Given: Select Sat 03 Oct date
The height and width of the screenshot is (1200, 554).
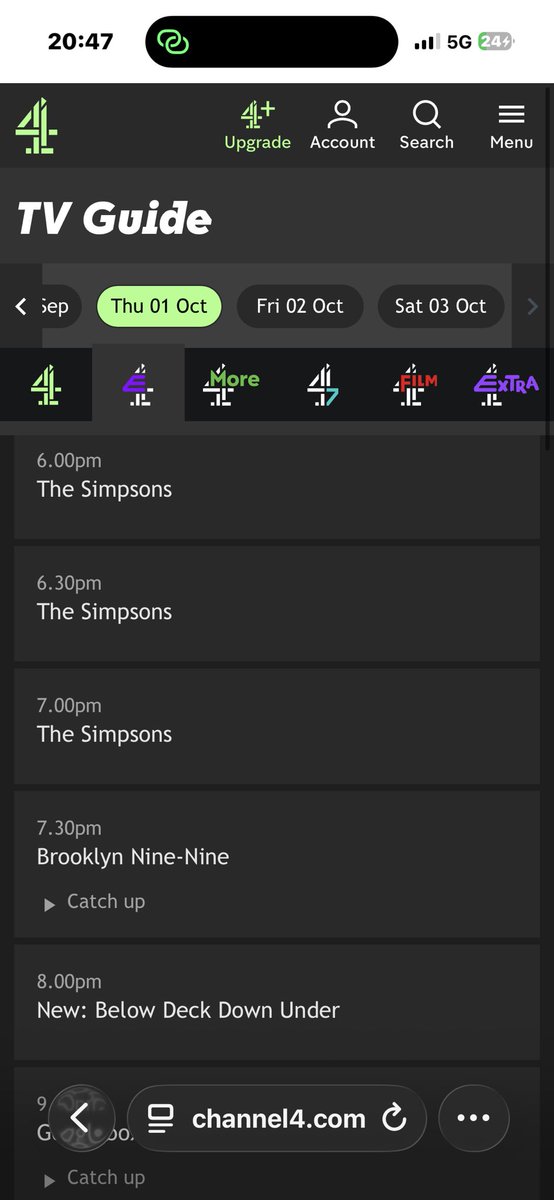Looking at the screenshot, I should point(440,306).
